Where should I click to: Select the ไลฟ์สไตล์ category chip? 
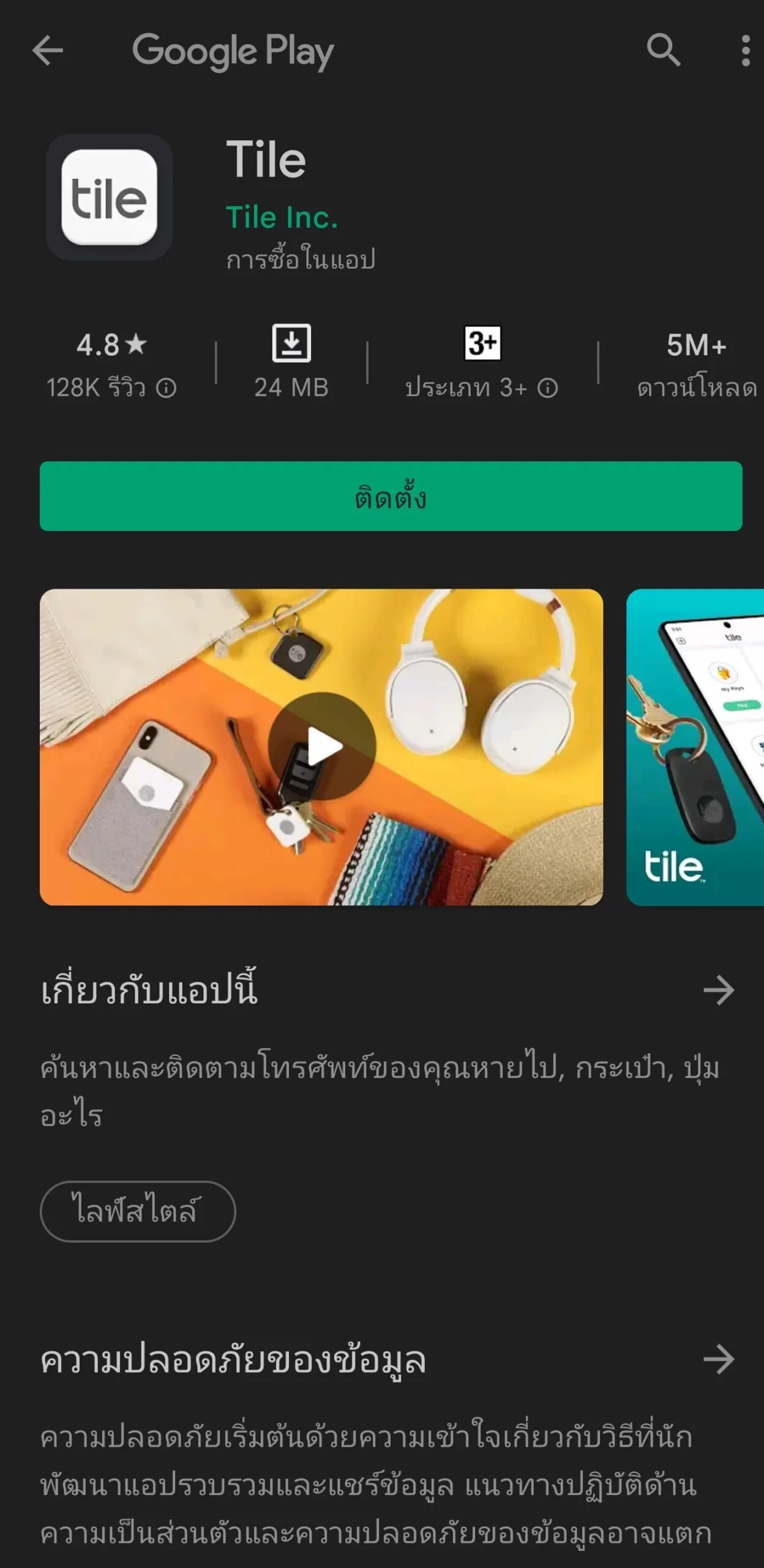click(138, 1211)
